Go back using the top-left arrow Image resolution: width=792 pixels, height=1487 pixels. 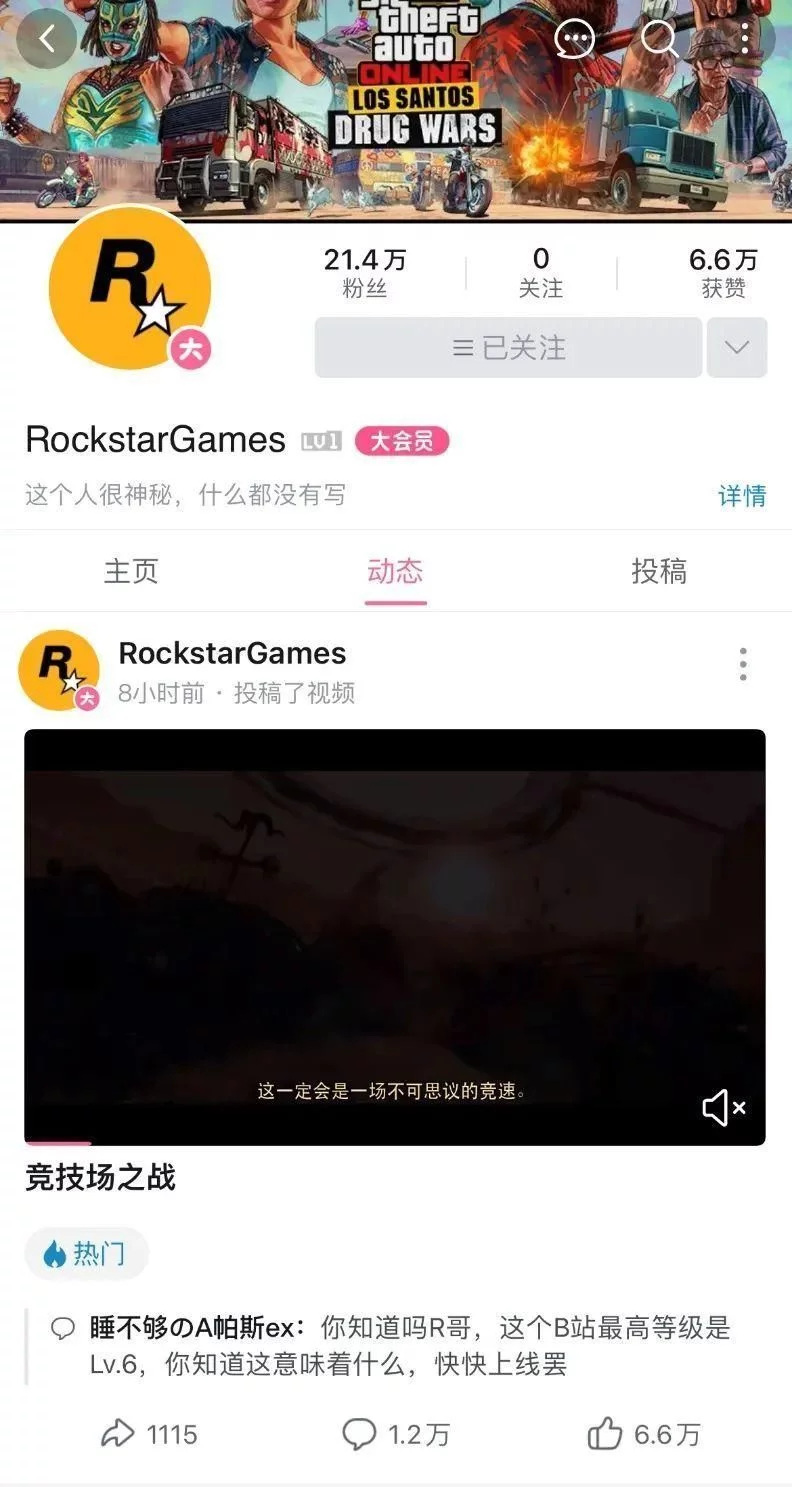(46, 39)
